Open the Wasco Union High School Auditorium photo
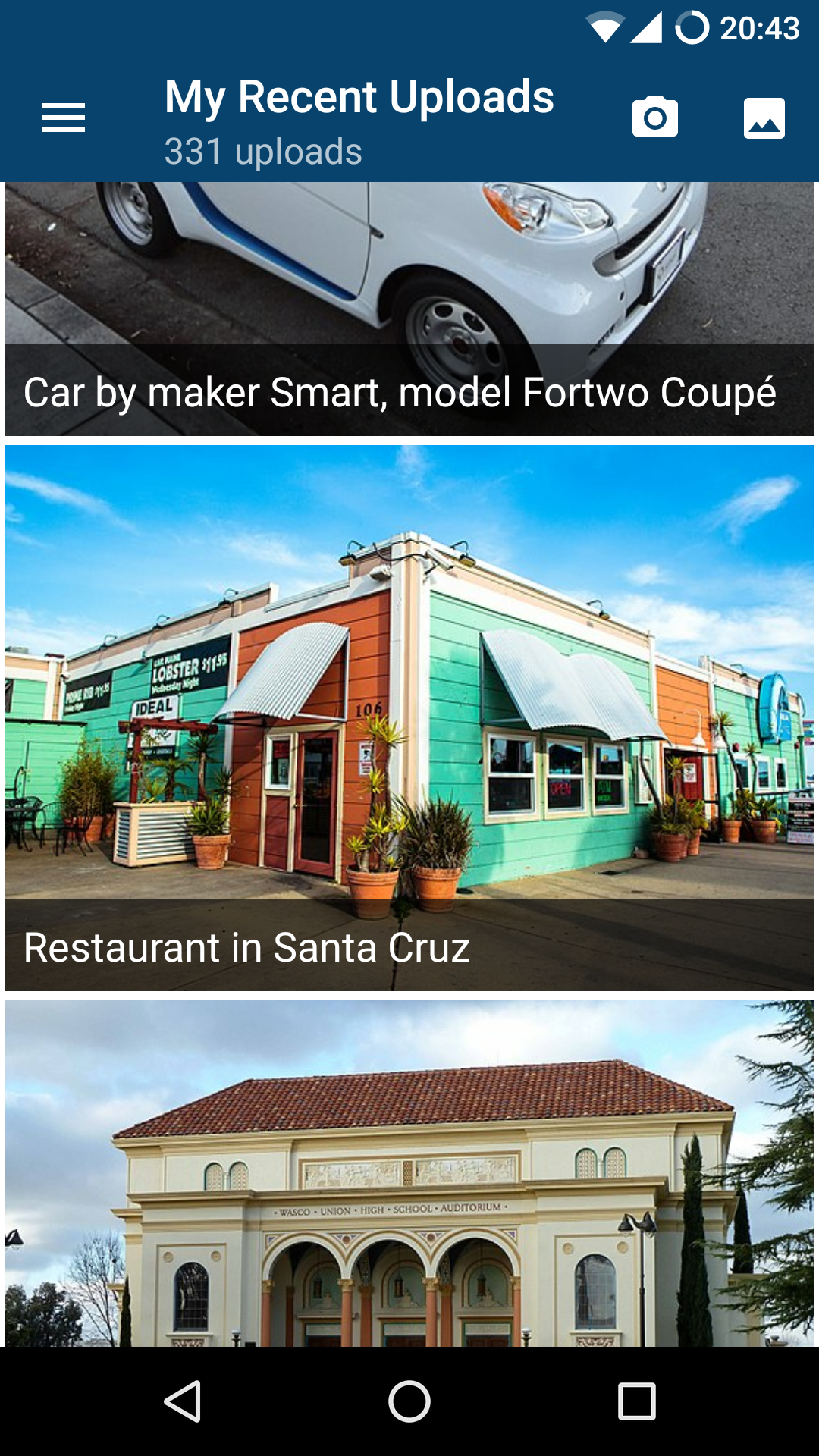 (x=409, y=1172)
